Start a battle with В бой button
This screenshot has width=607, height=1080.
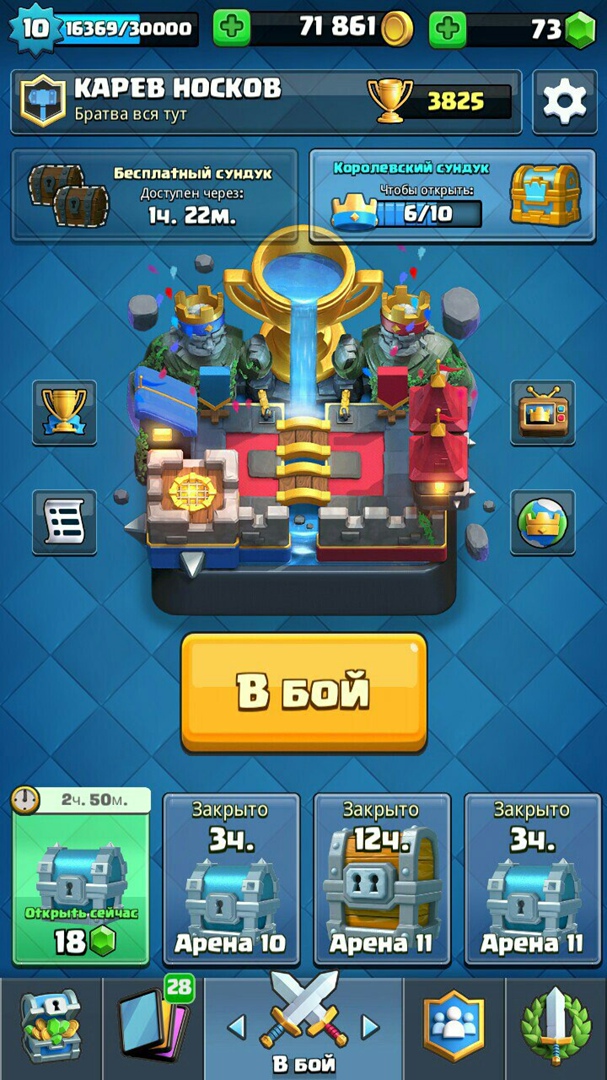303,692
